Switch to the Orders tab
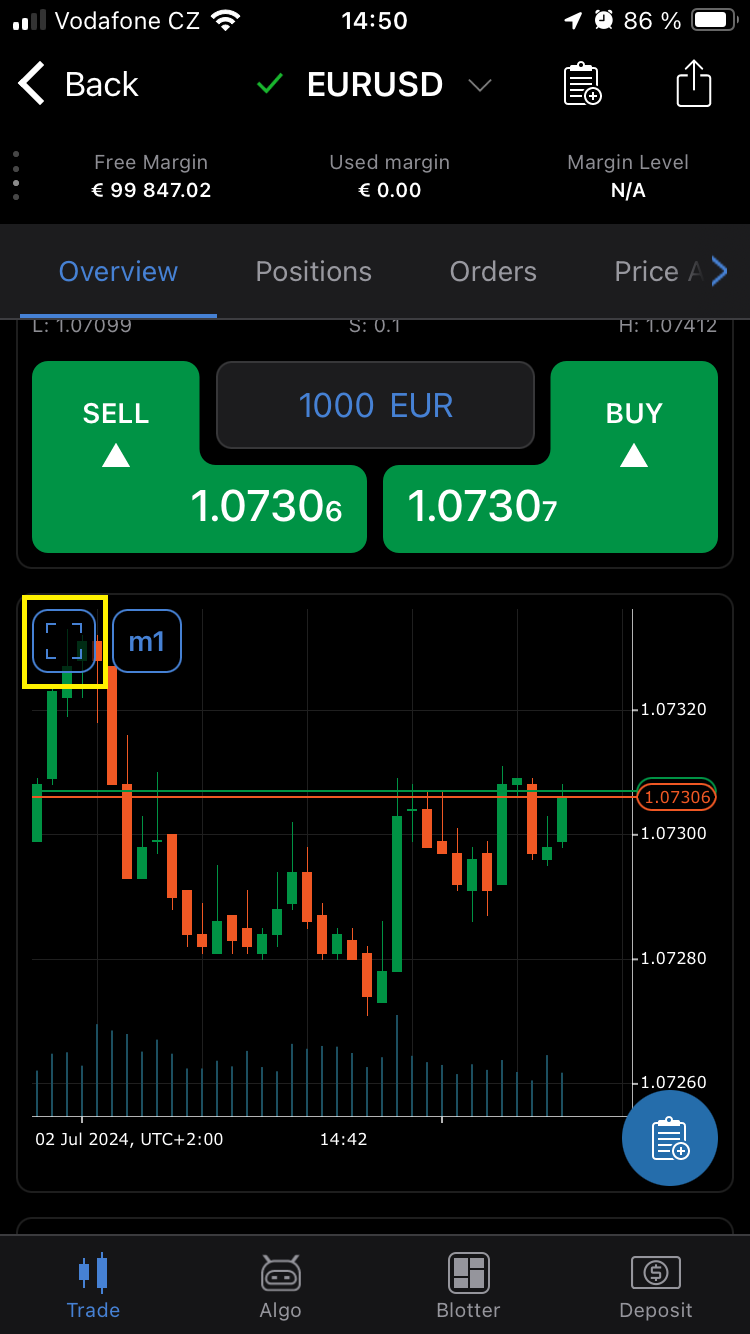The image size is (750, 1334). click(x=493, y=272)
